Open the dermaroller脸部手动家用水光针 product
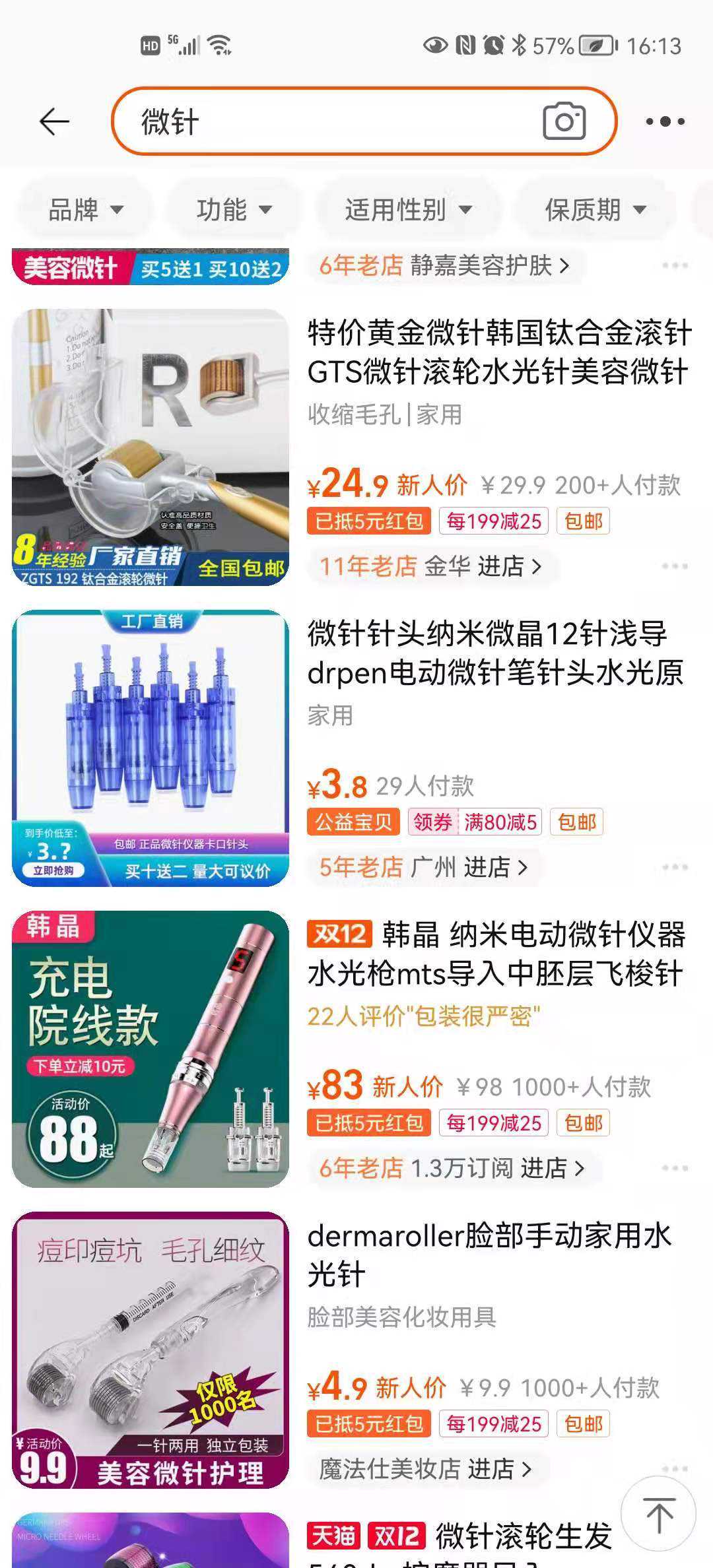The width and height of the screenshot is (713, 1568). click(489, 1254)
